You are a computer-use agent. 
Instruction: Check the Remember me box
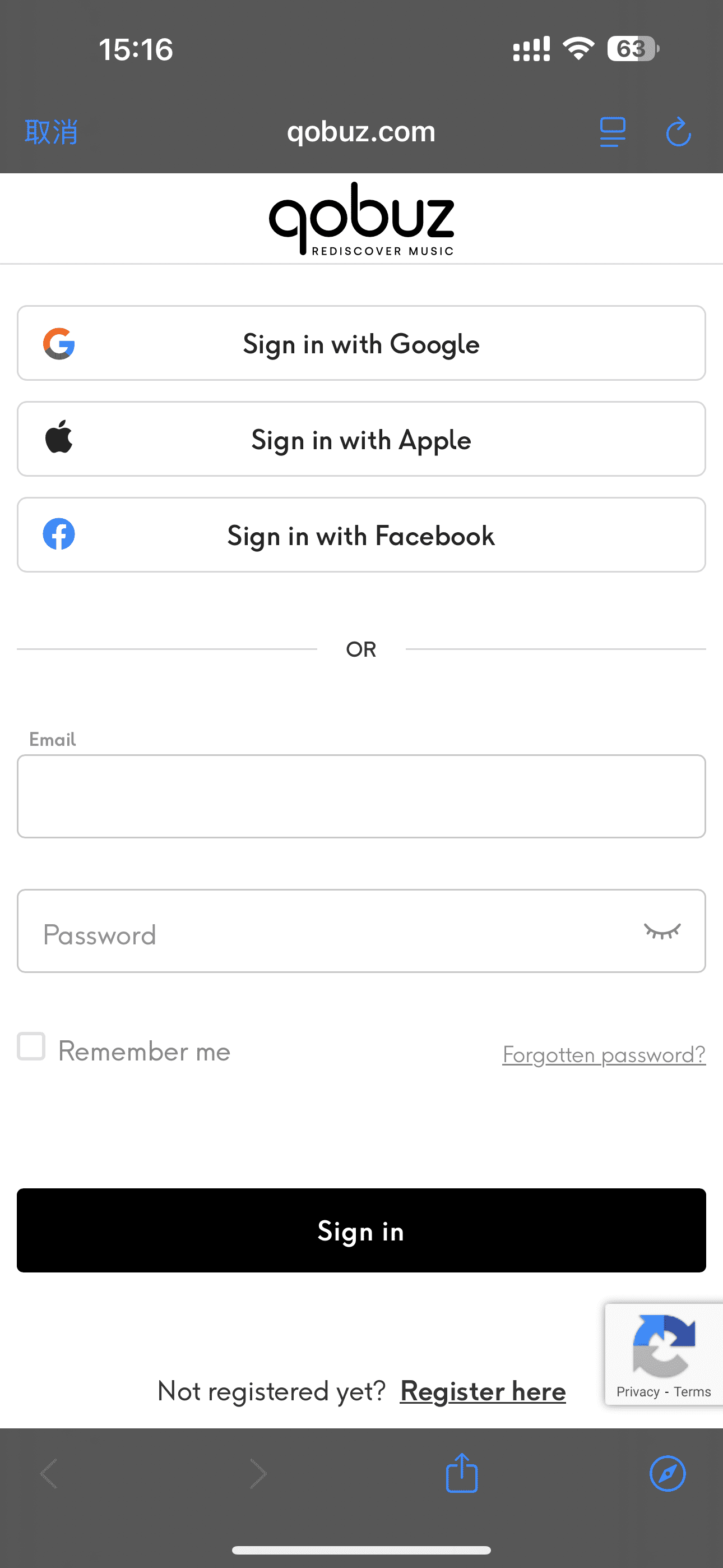pos(31,1047)
